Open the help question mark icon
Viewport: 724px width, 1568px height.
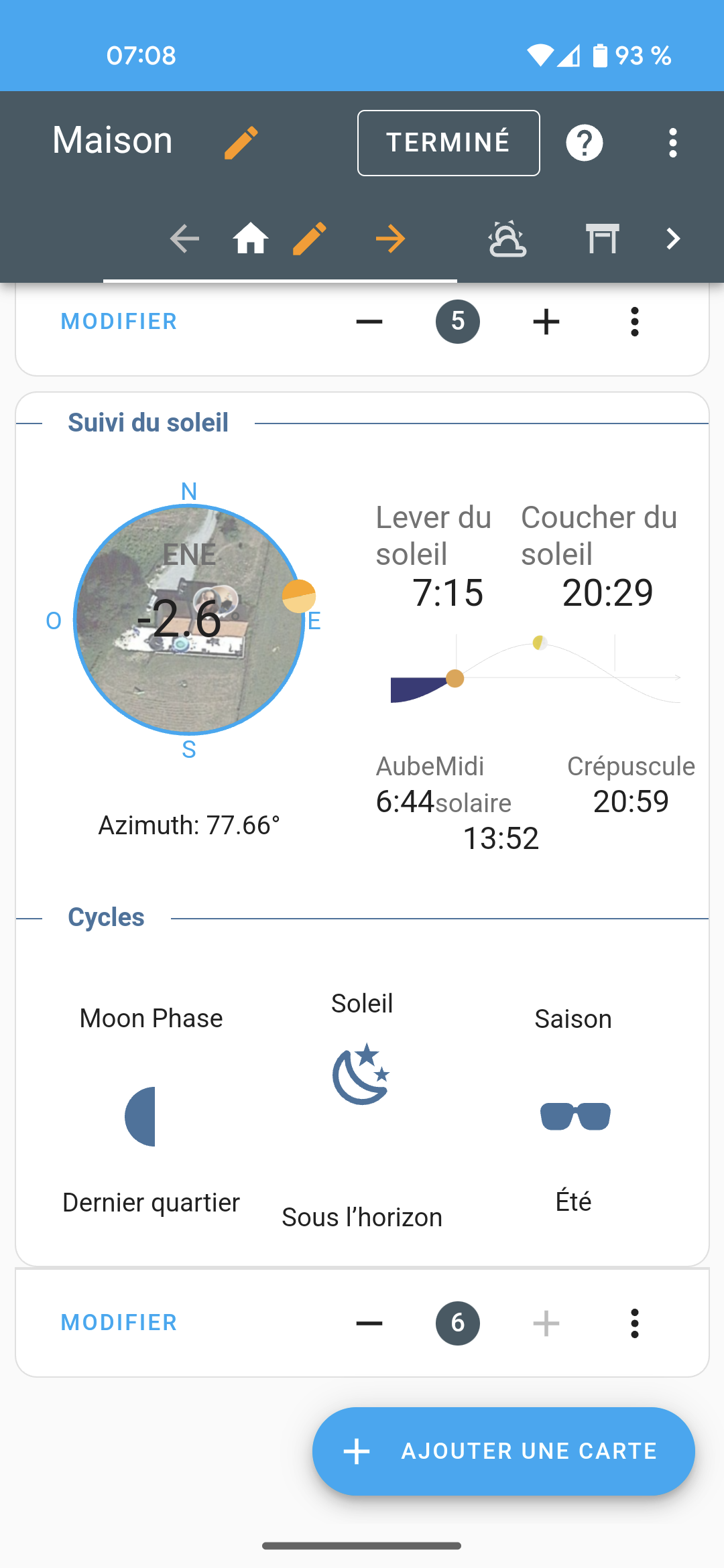[585, 143]
